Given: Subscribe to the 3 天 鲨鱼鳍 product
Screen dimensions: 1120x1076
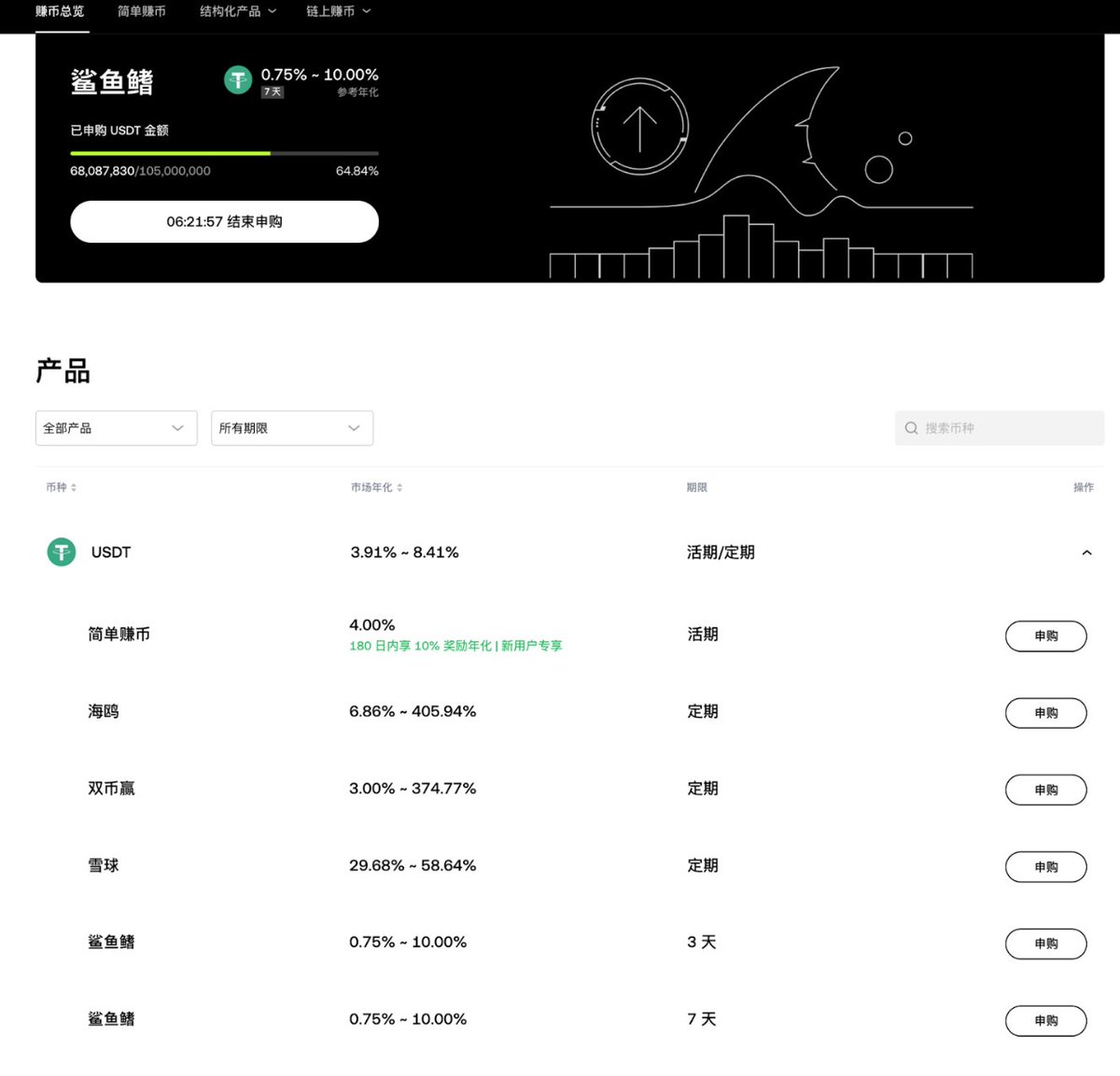Looking at the screenshot, I should coord(1045,943).
